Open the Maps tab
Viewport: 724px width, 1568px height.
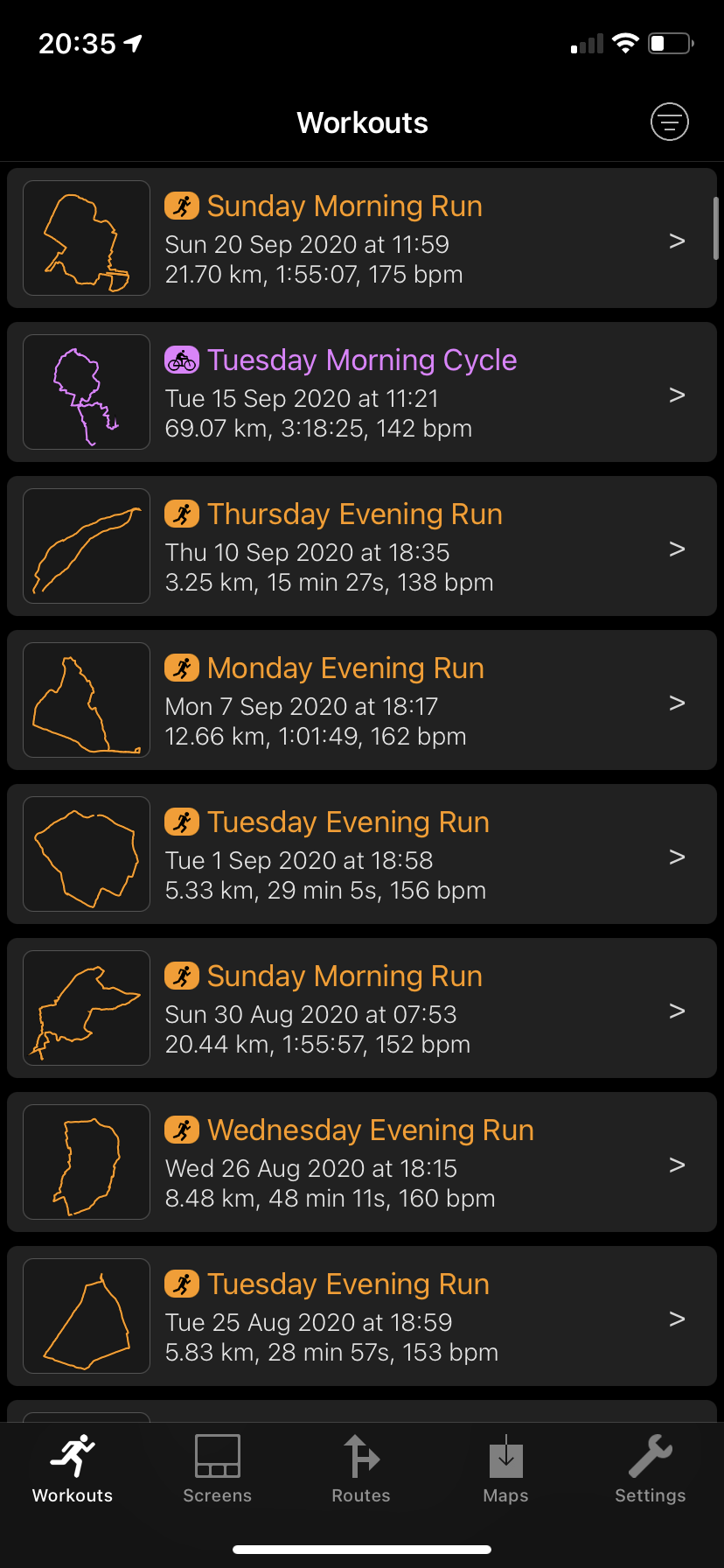pos(505,1469)
